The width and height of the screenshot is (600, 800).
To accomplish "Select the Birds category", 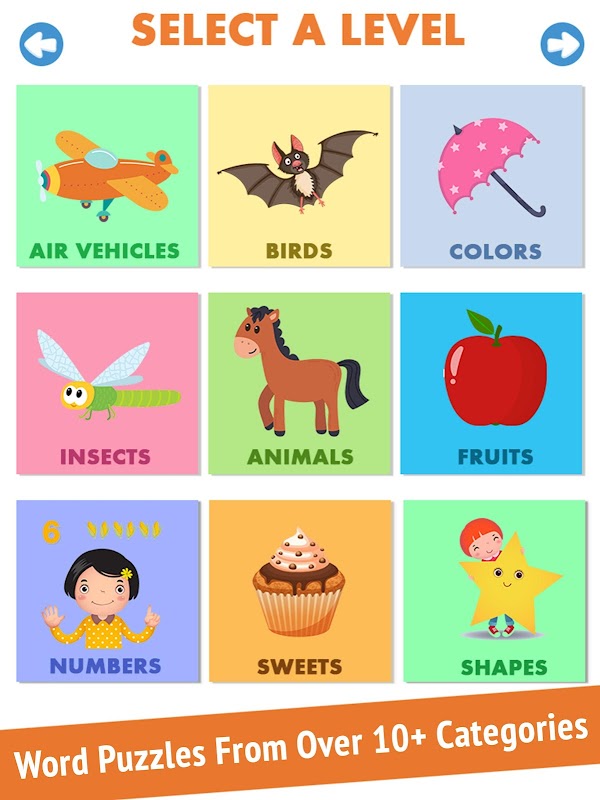I will 299,176.
